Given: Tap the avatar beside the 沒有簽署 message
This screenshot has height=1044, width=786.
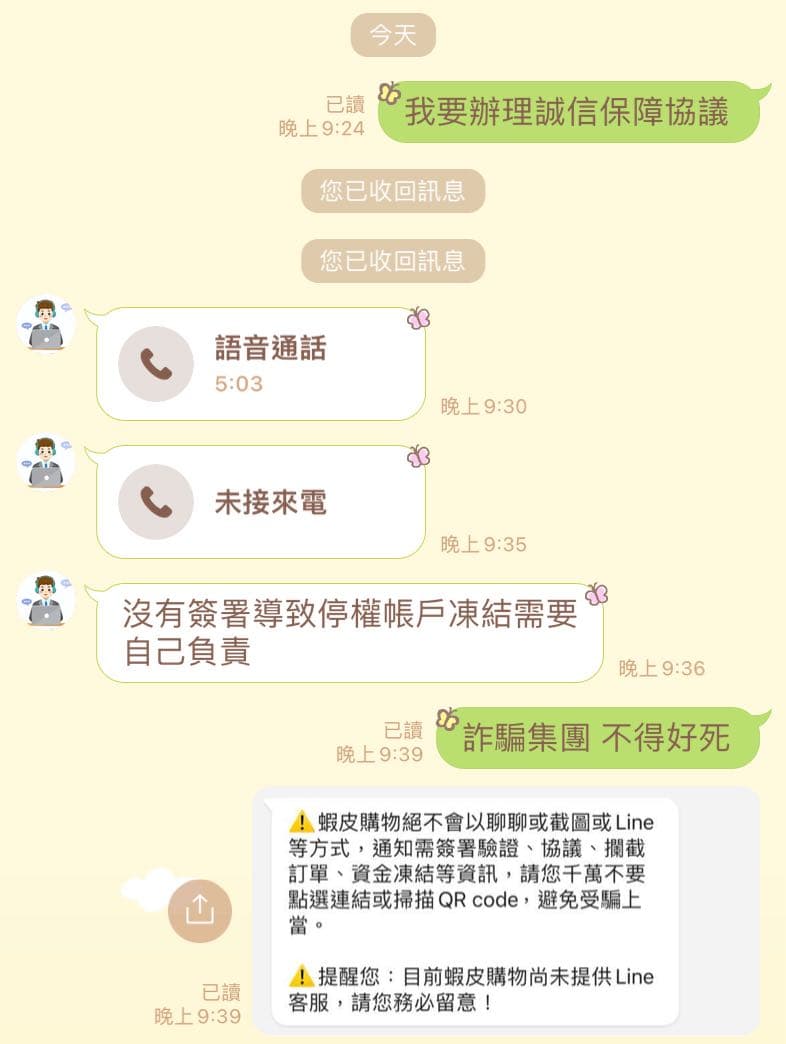Looking at the screenshot, I should pyautogui.click(x=45, y=598).
